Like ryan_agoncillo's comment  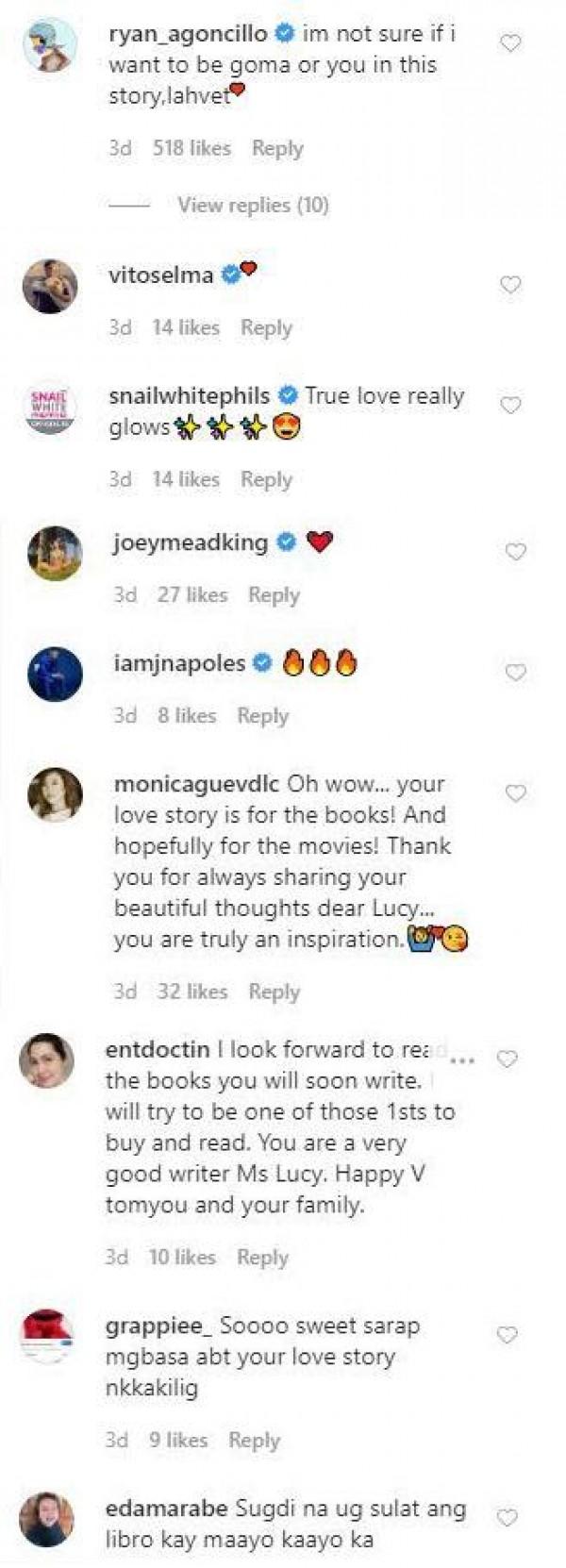[510, 42]
